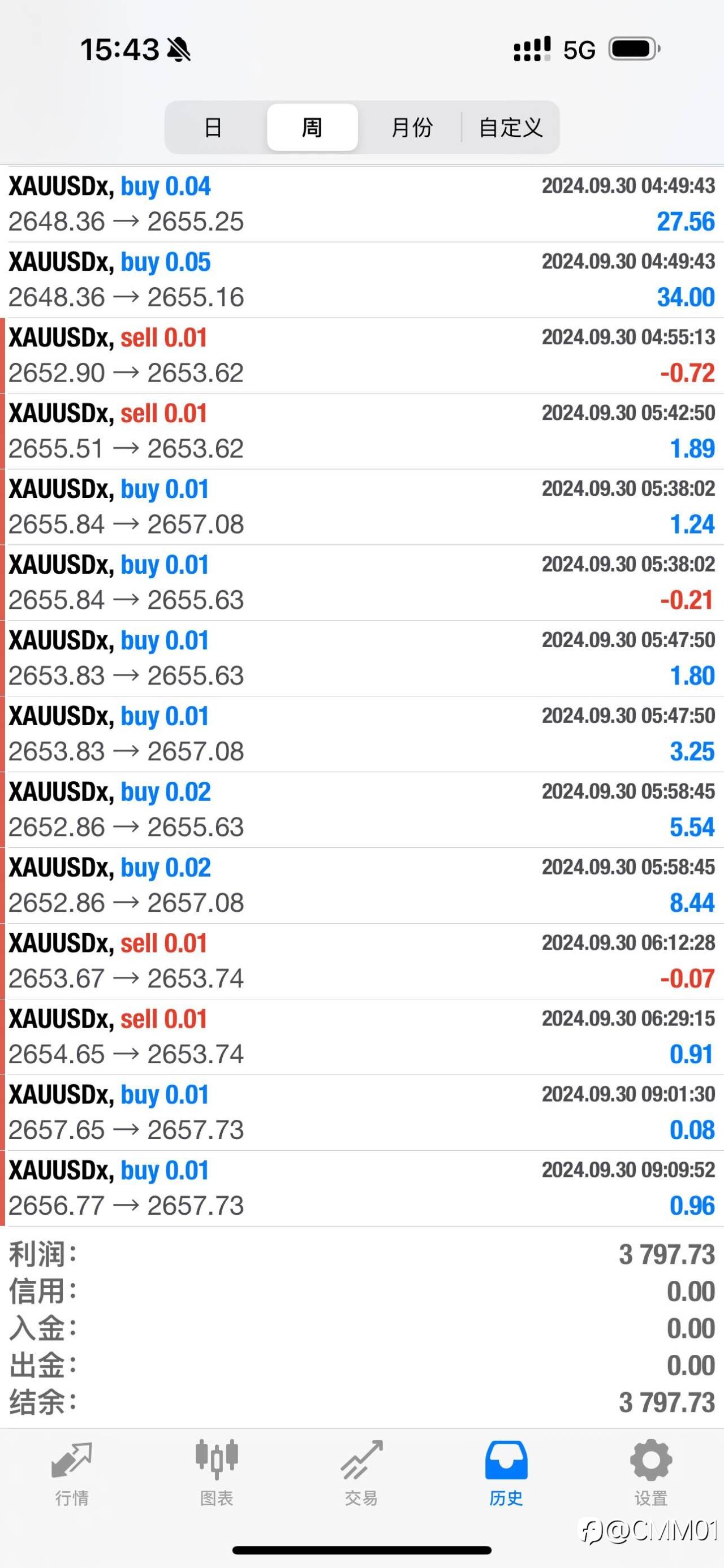Expand the buy 0.04 trade with profit 27.56
This screenshot has height=1568, width=724.
click(361, 204)
